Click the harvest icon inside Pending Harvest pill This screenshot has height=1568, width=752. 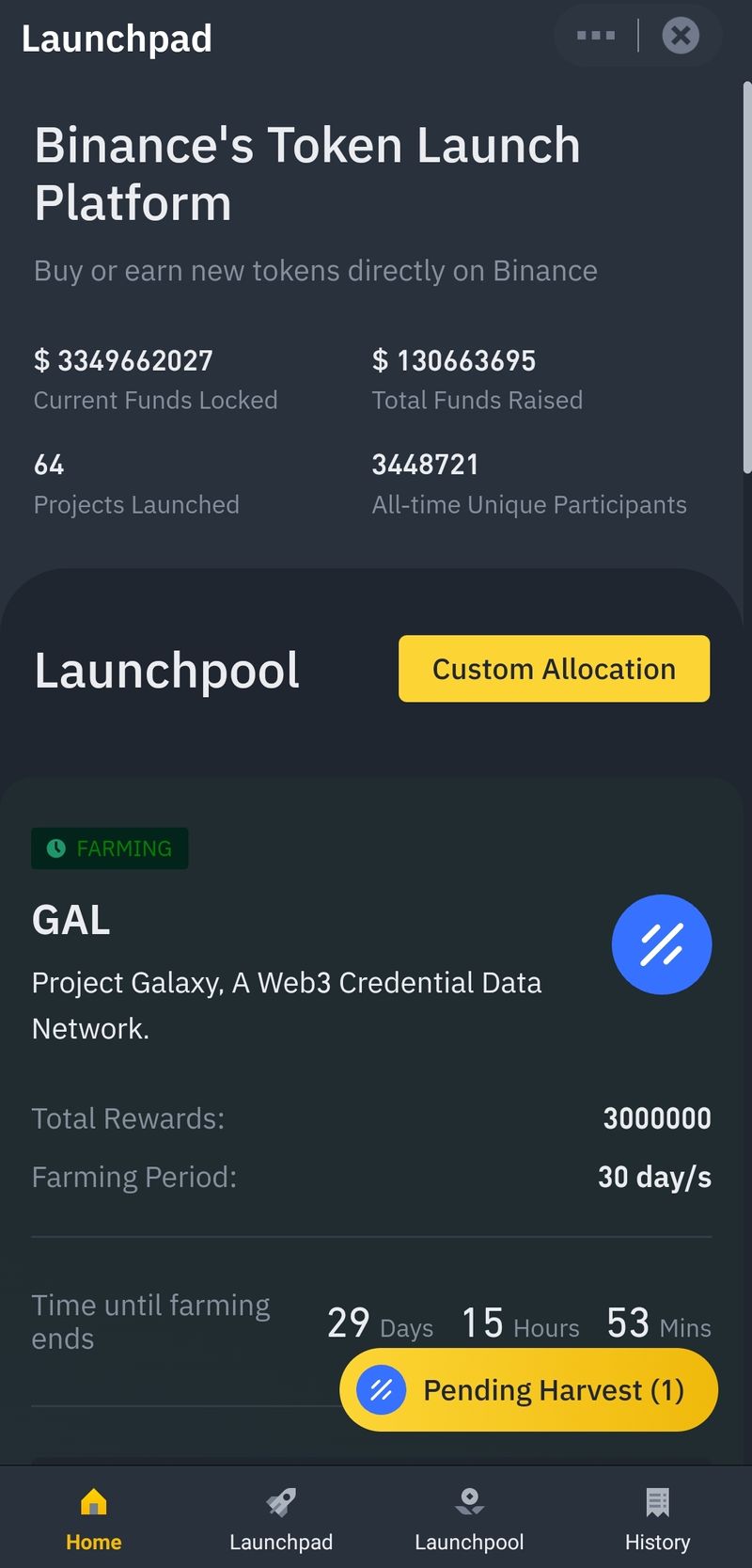pyautogui.click(x=380, y=1389)
